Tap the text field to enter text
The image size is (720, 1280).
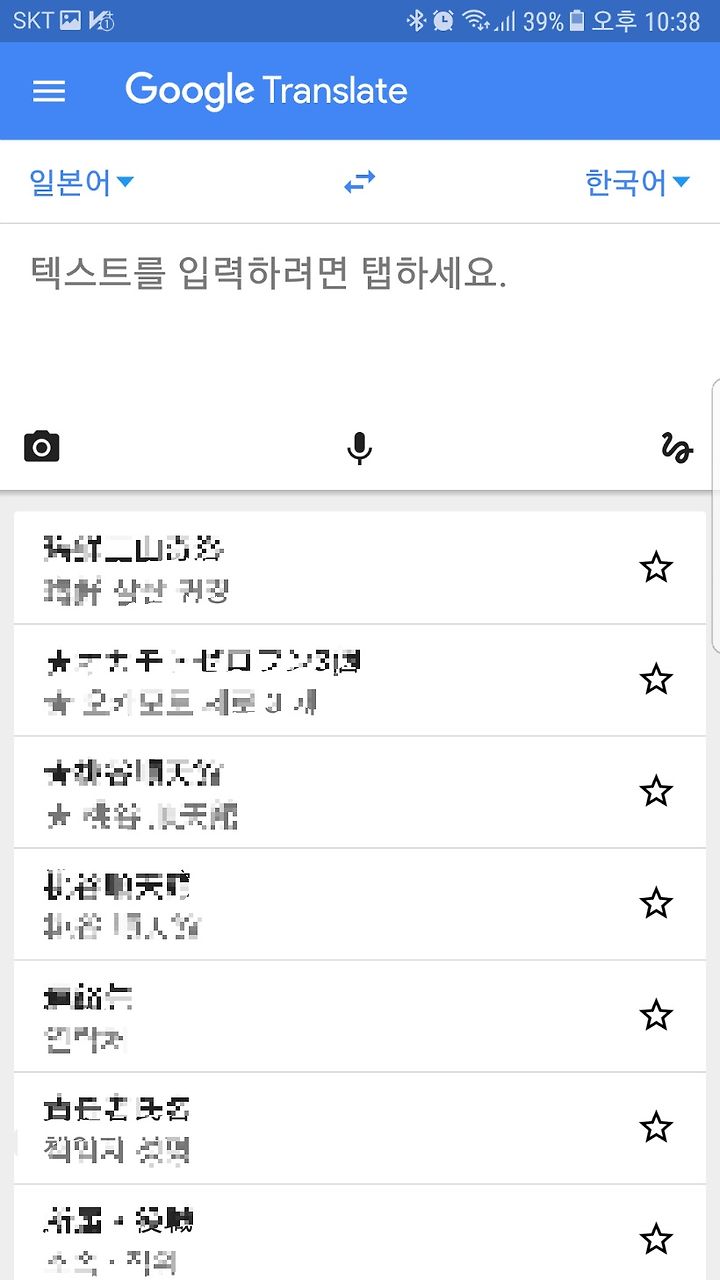click(x=360, y=320)
